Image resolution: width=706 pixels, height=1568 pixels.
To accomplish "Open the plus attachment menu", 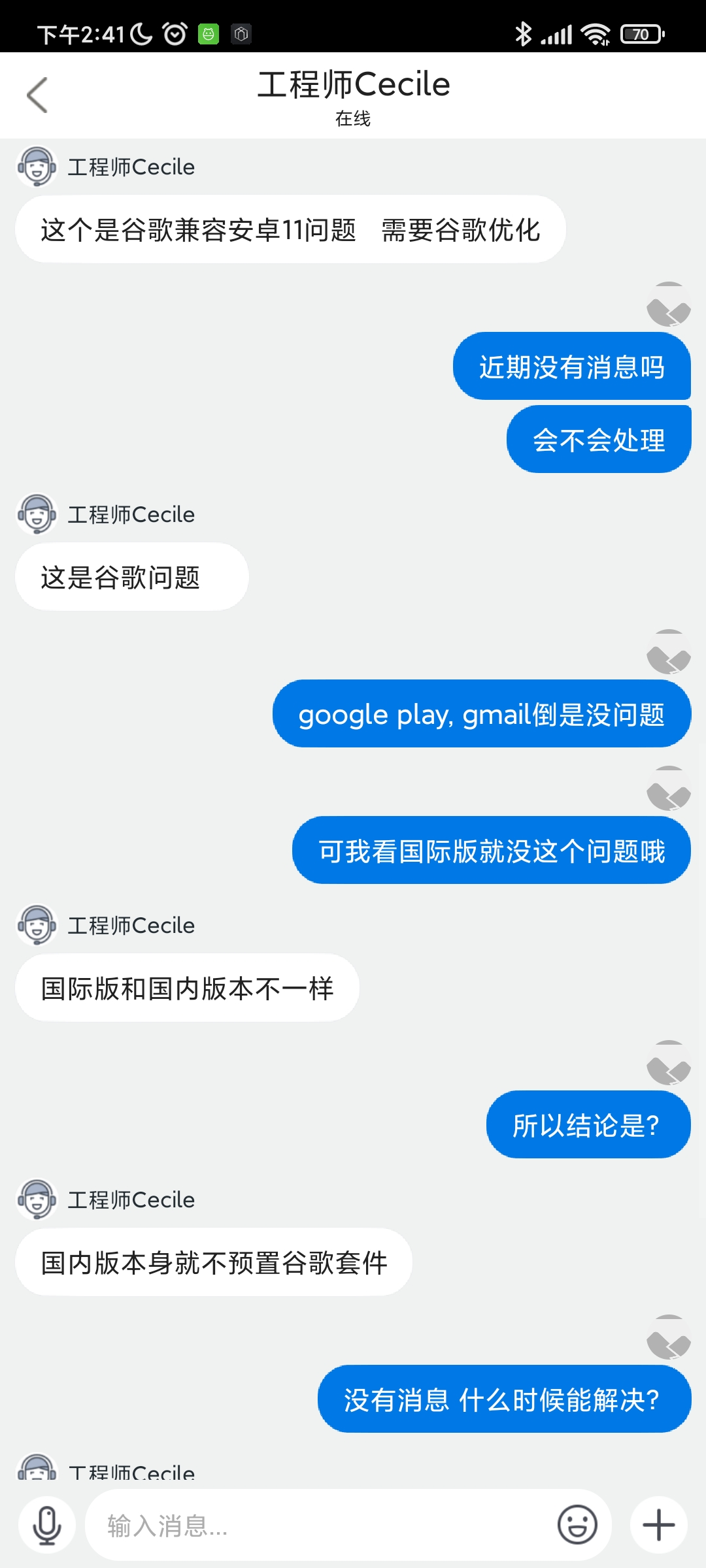I will [x=659, y=1526].
